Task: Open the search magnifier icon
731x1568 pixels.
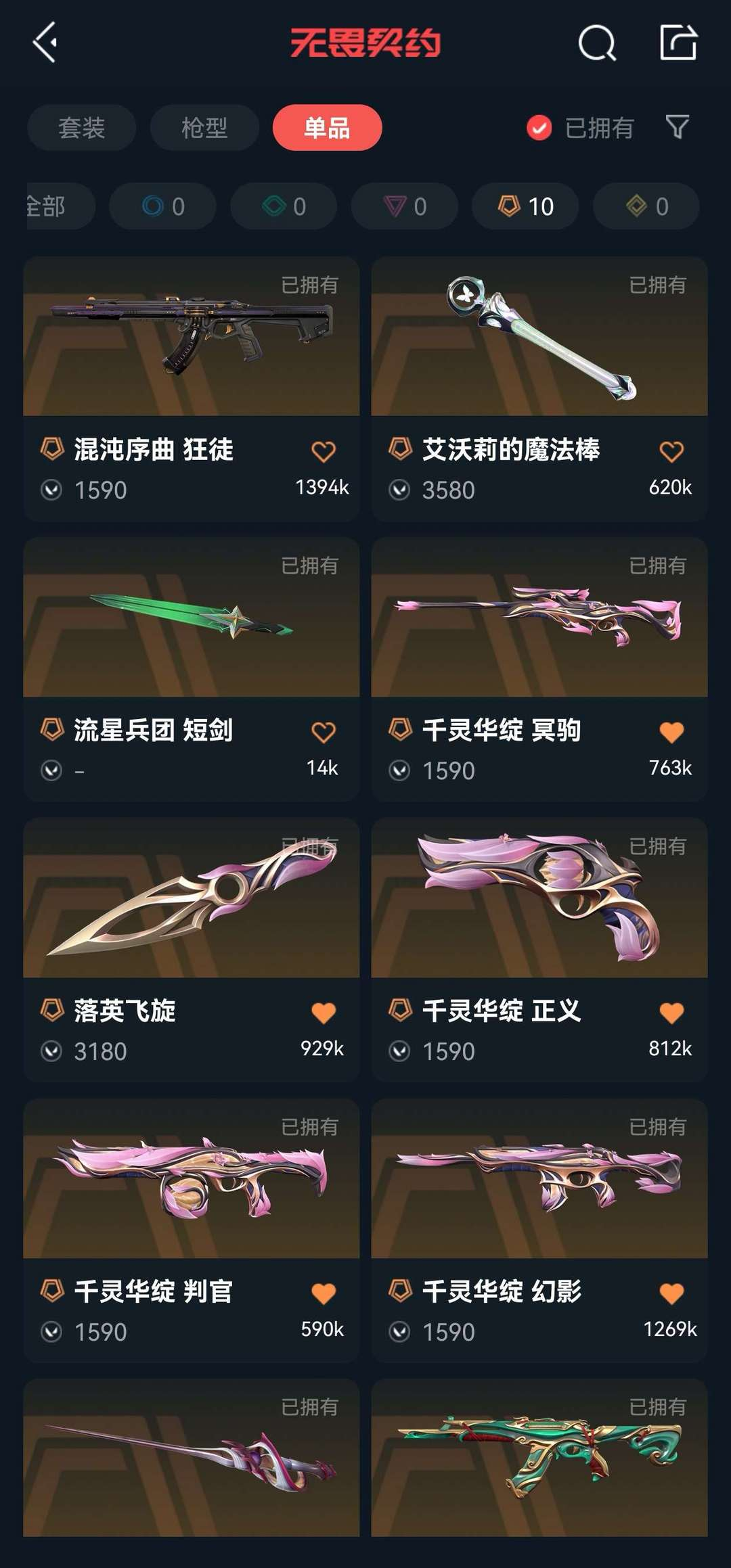Action: [x=597, y=43]
